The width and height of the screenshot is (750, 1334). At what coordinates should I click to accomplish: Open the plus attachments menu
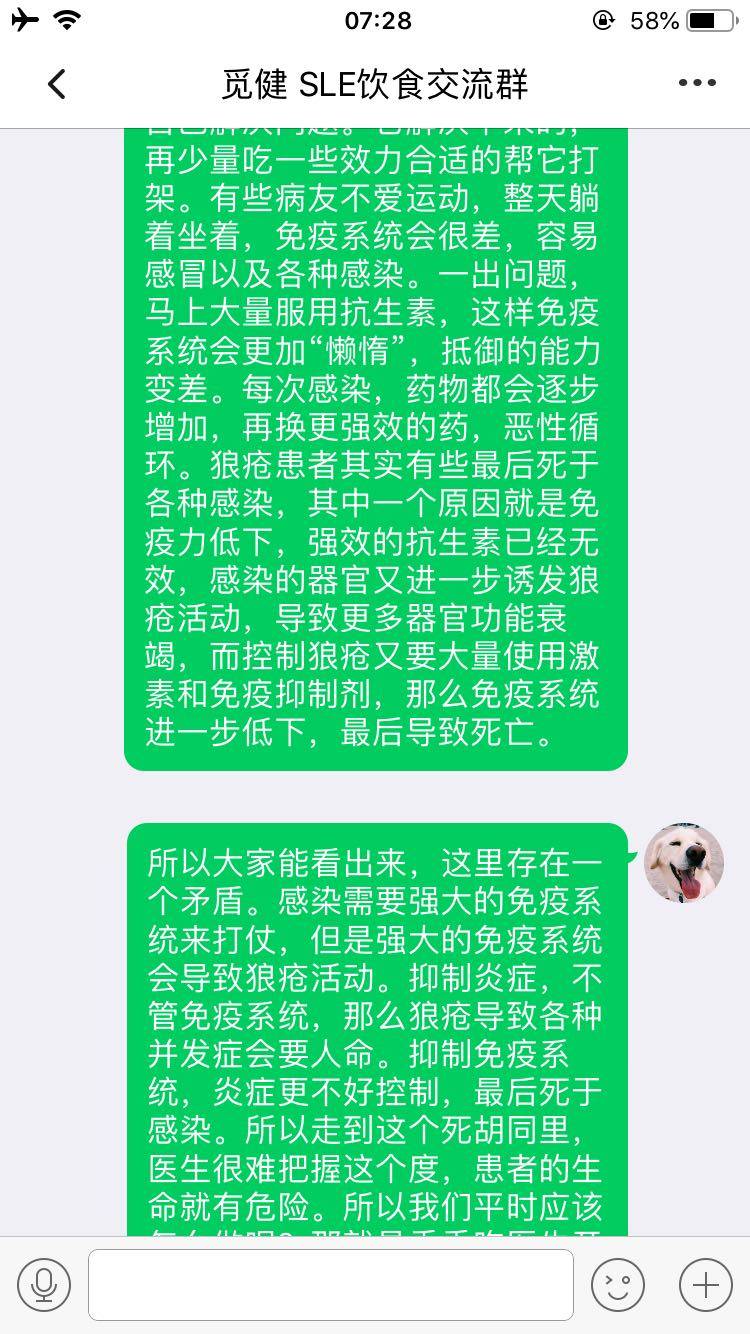705,1284
